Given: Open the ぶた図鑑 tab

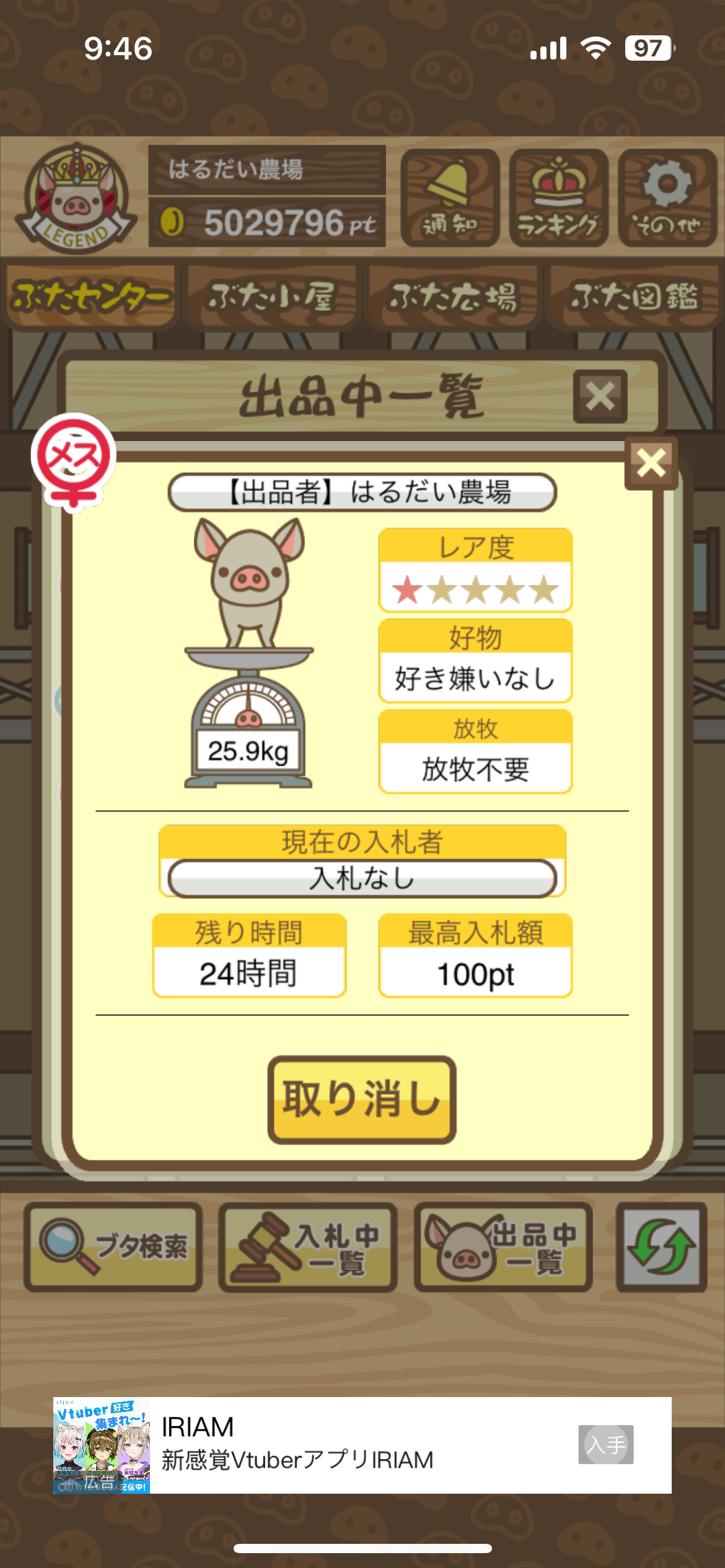Looking at the screenshot, I should pyautogui.click(x=634, y=297).
